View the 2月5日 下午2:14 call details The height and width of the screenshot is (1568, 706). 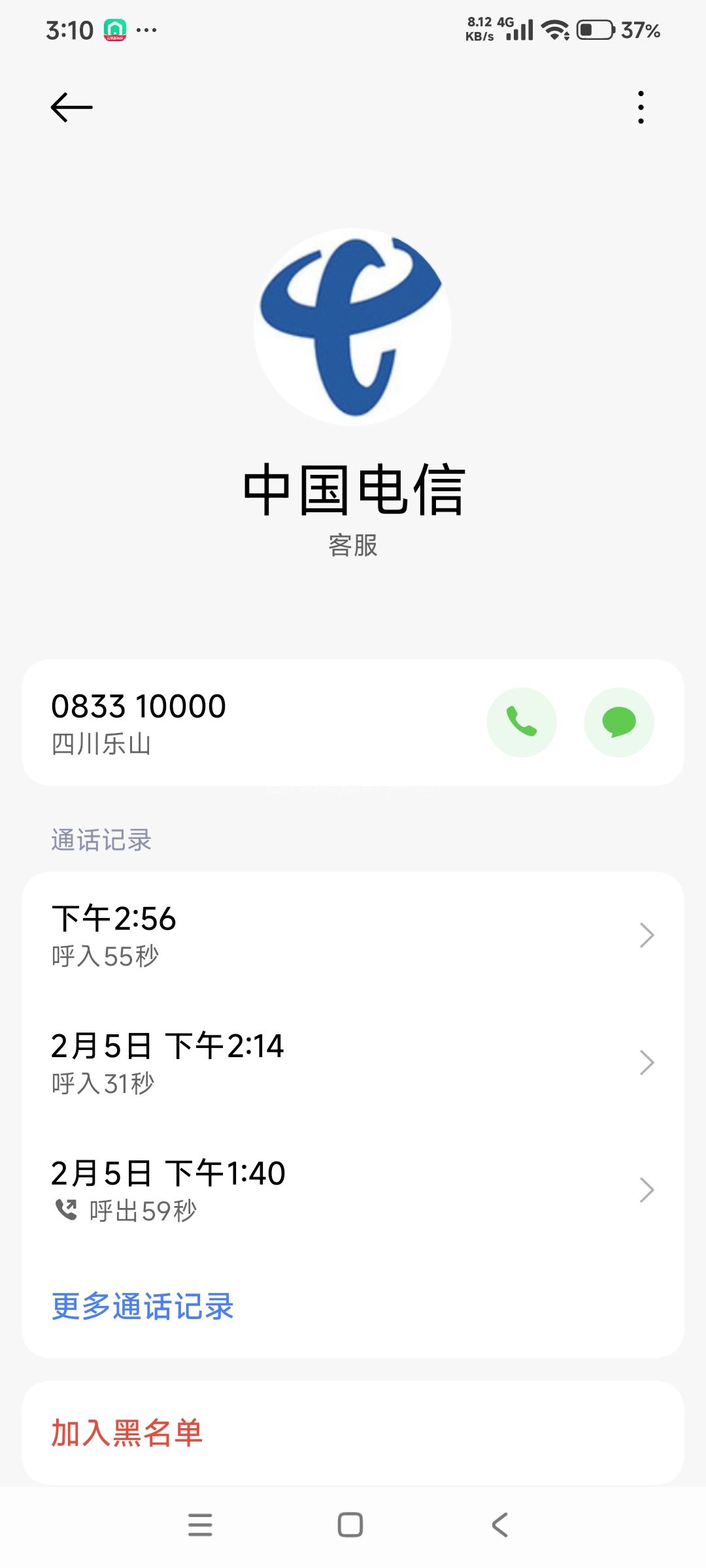(x=353, y=1062)
